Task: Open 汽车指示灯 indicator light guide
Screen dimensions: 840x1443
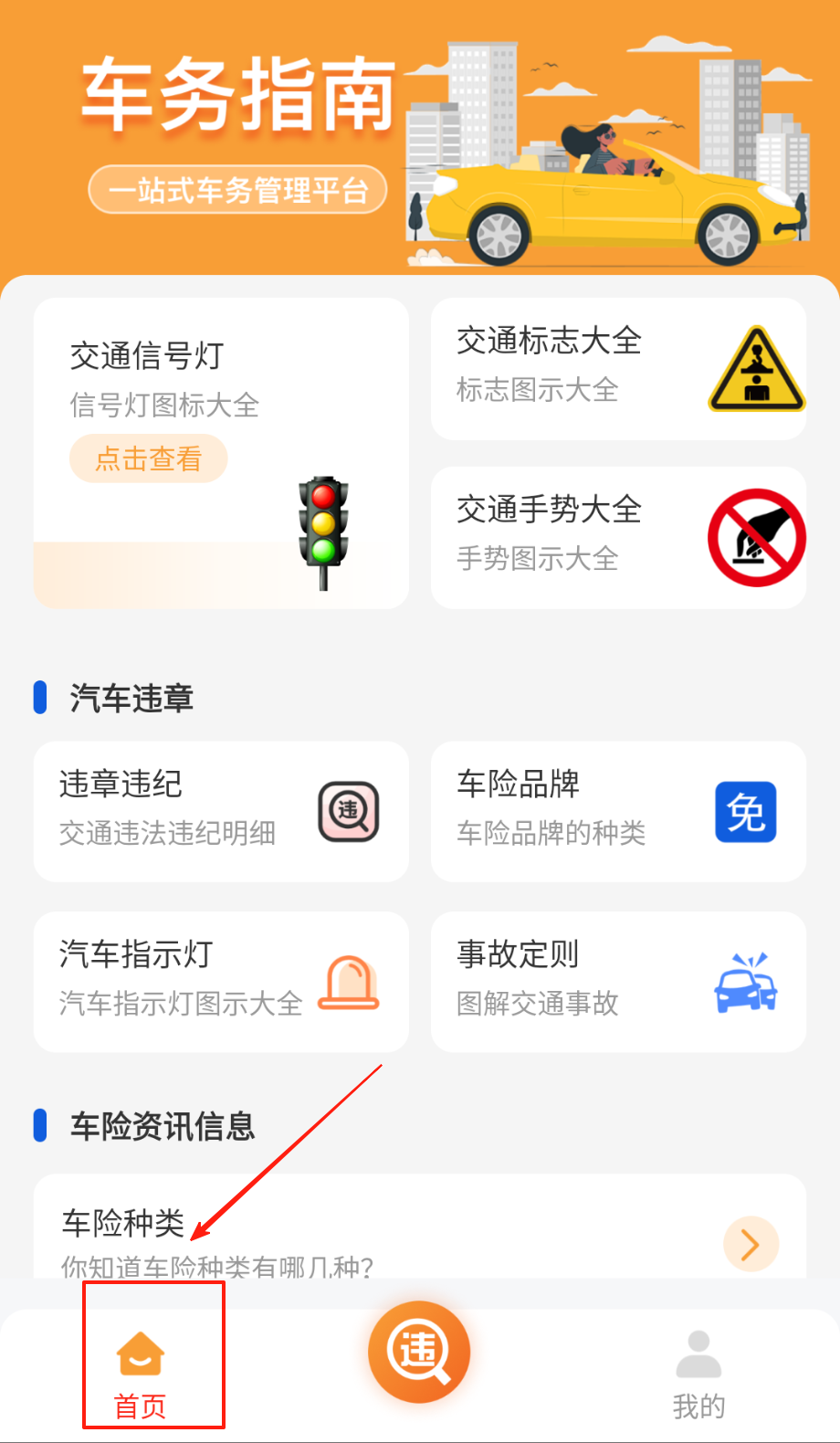Action: click(221, 981)
